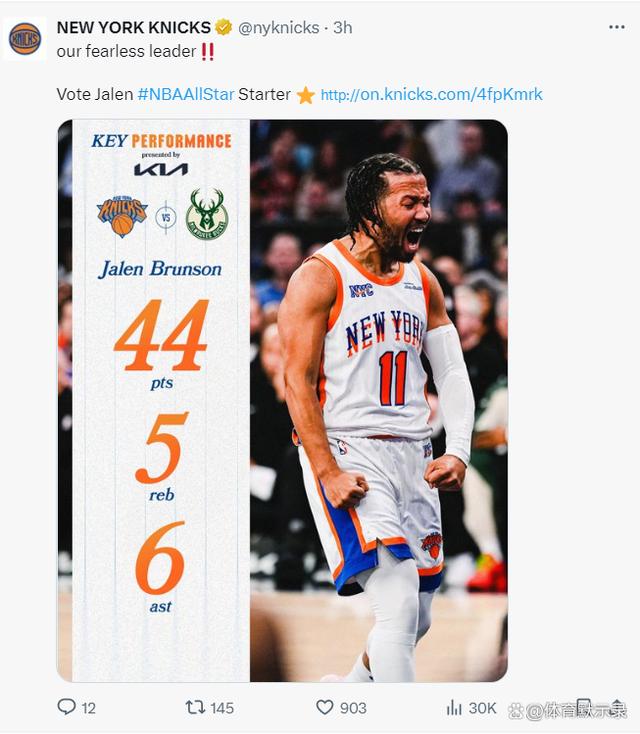
Task: Reply to the Knicks post
Action: (67, 707)
